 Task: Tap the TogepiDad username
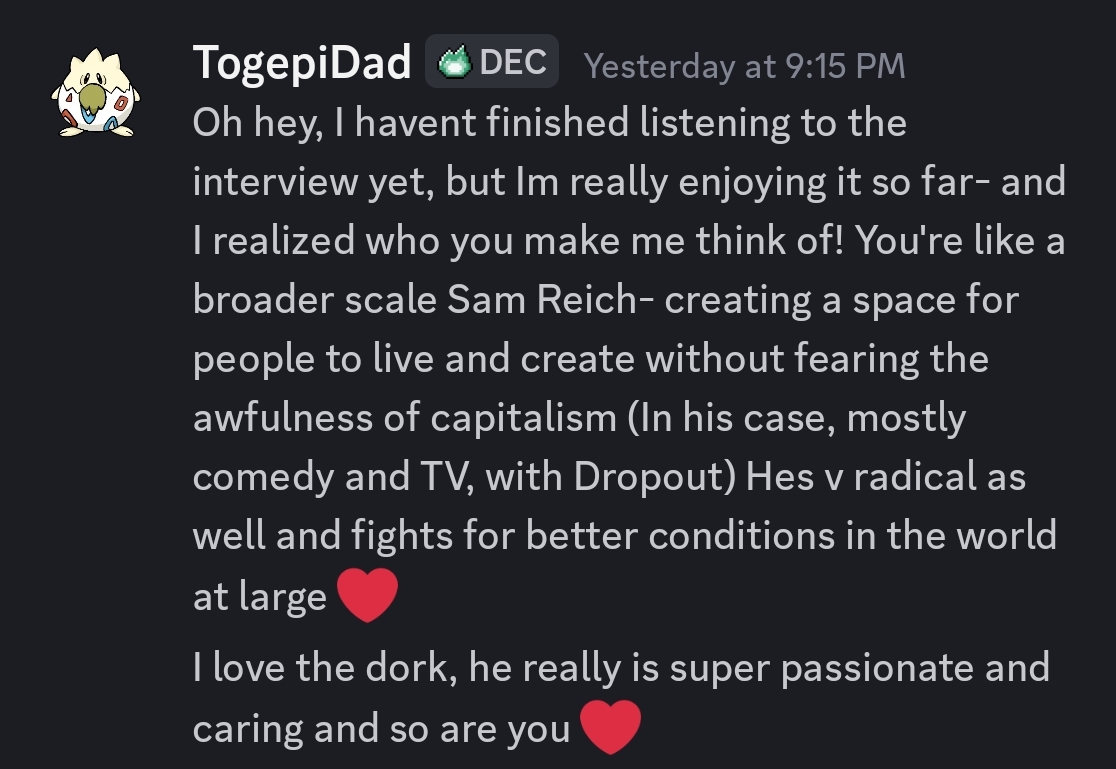pos(301,64)
